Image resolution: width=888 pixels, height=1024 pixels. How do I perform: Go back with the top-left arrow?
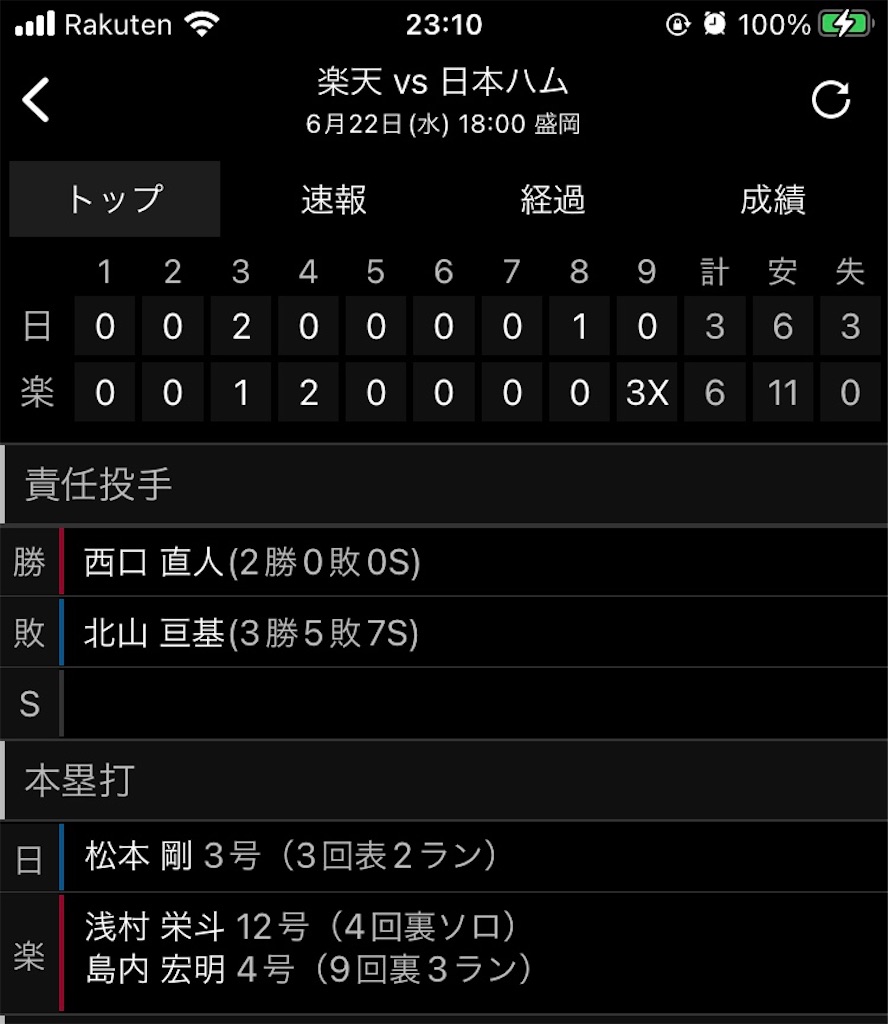36,100
